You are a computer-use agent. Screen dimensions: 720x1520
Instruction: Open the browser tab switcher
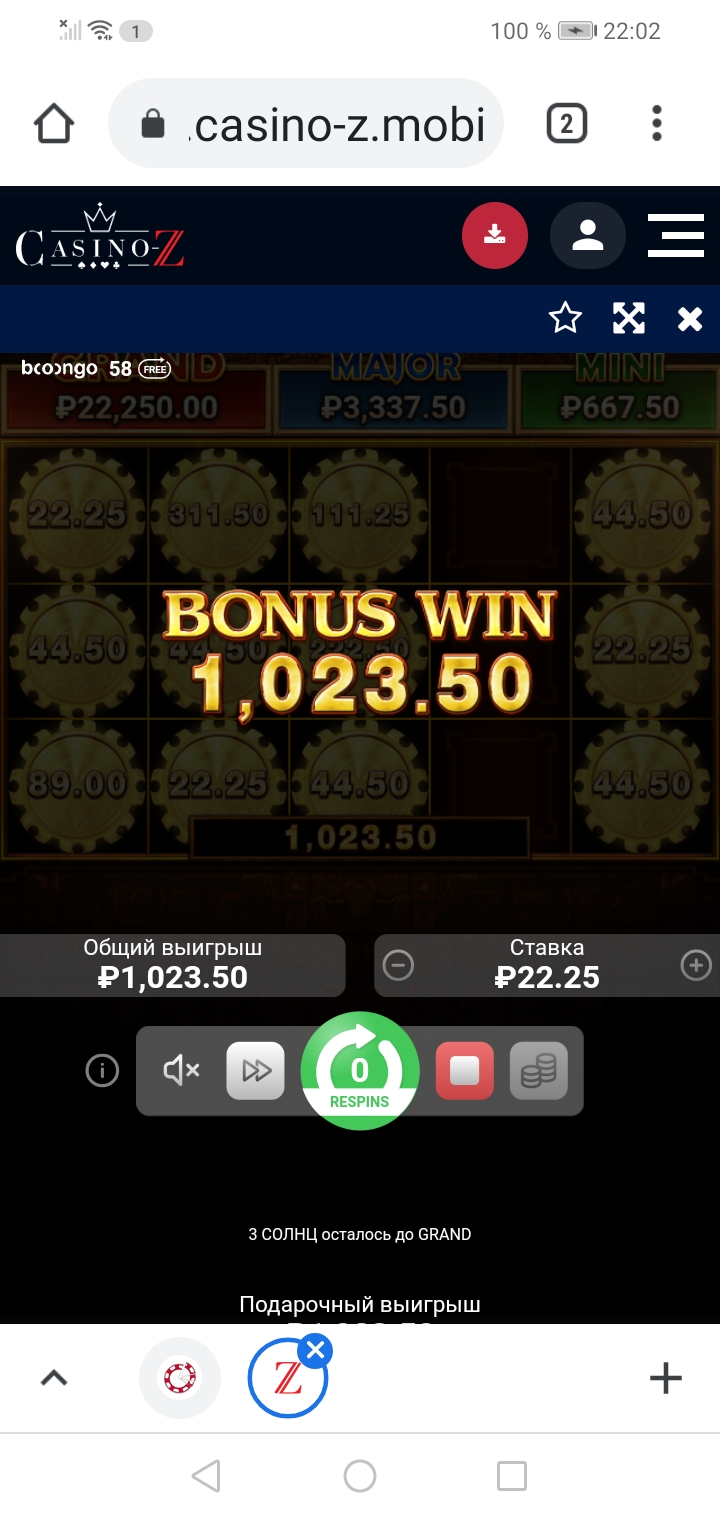pos(566,124)
